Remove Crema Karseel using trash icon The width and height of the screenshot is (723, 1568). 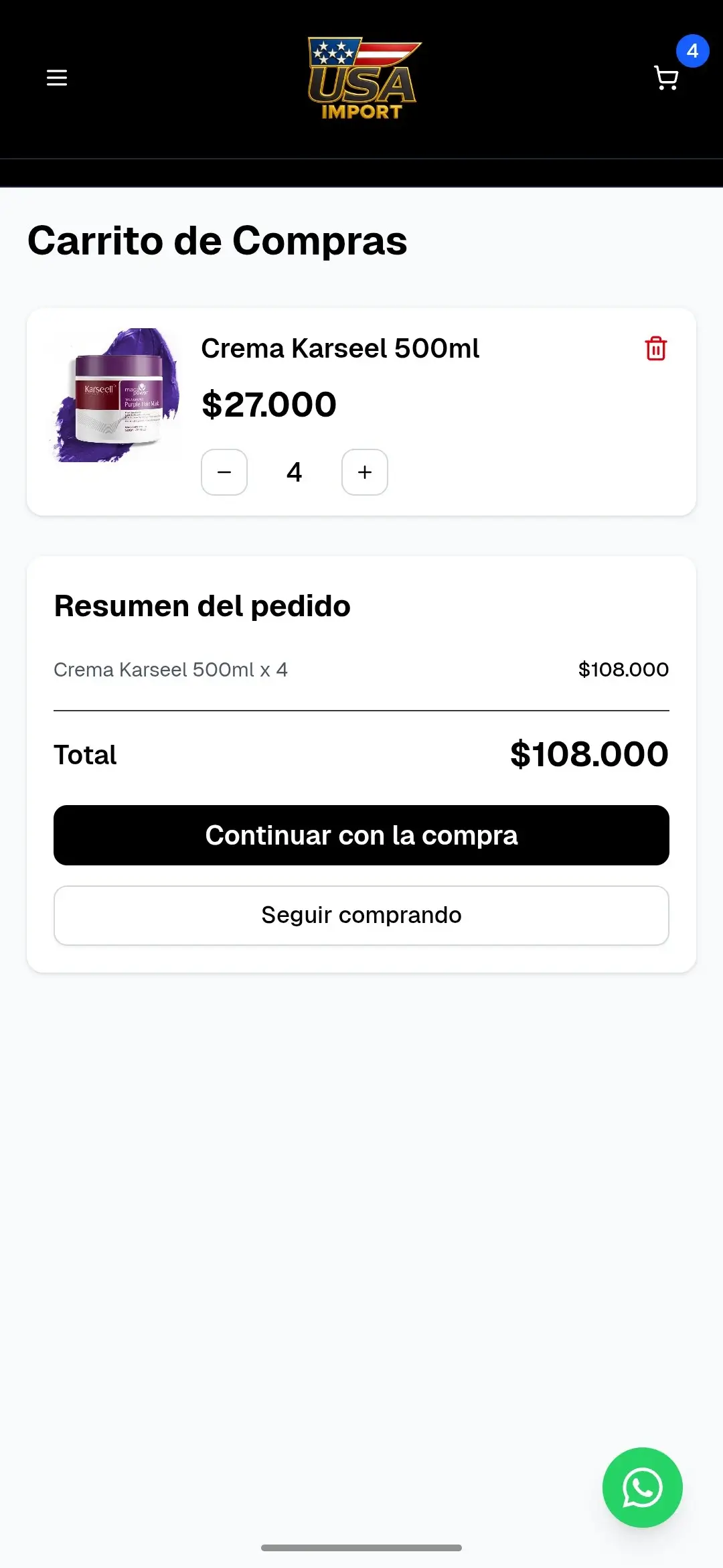tap(655, 349)
